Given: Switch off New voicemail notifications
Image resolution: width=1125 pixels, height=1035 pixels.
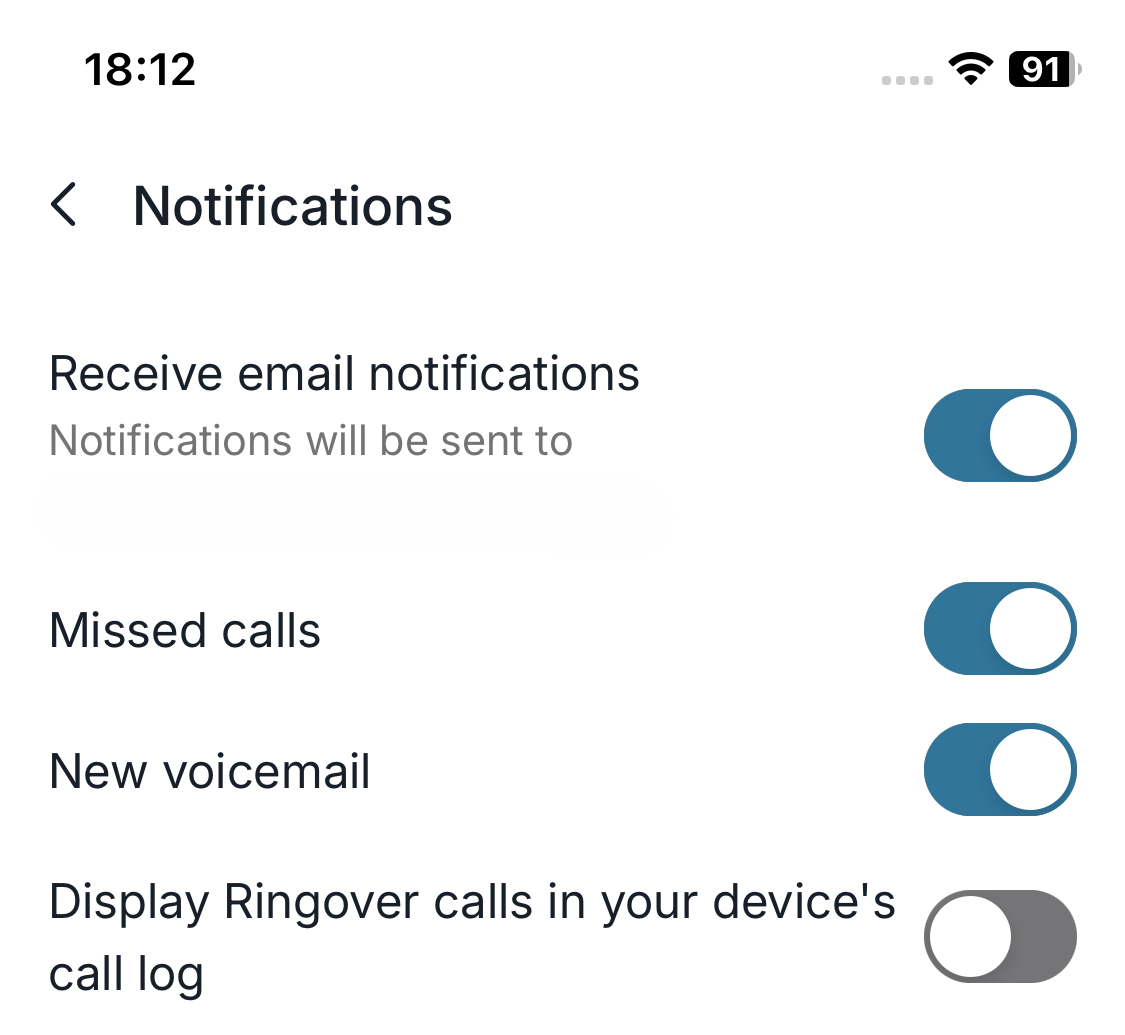Looking at the screenshot, I should pos(999,770).
